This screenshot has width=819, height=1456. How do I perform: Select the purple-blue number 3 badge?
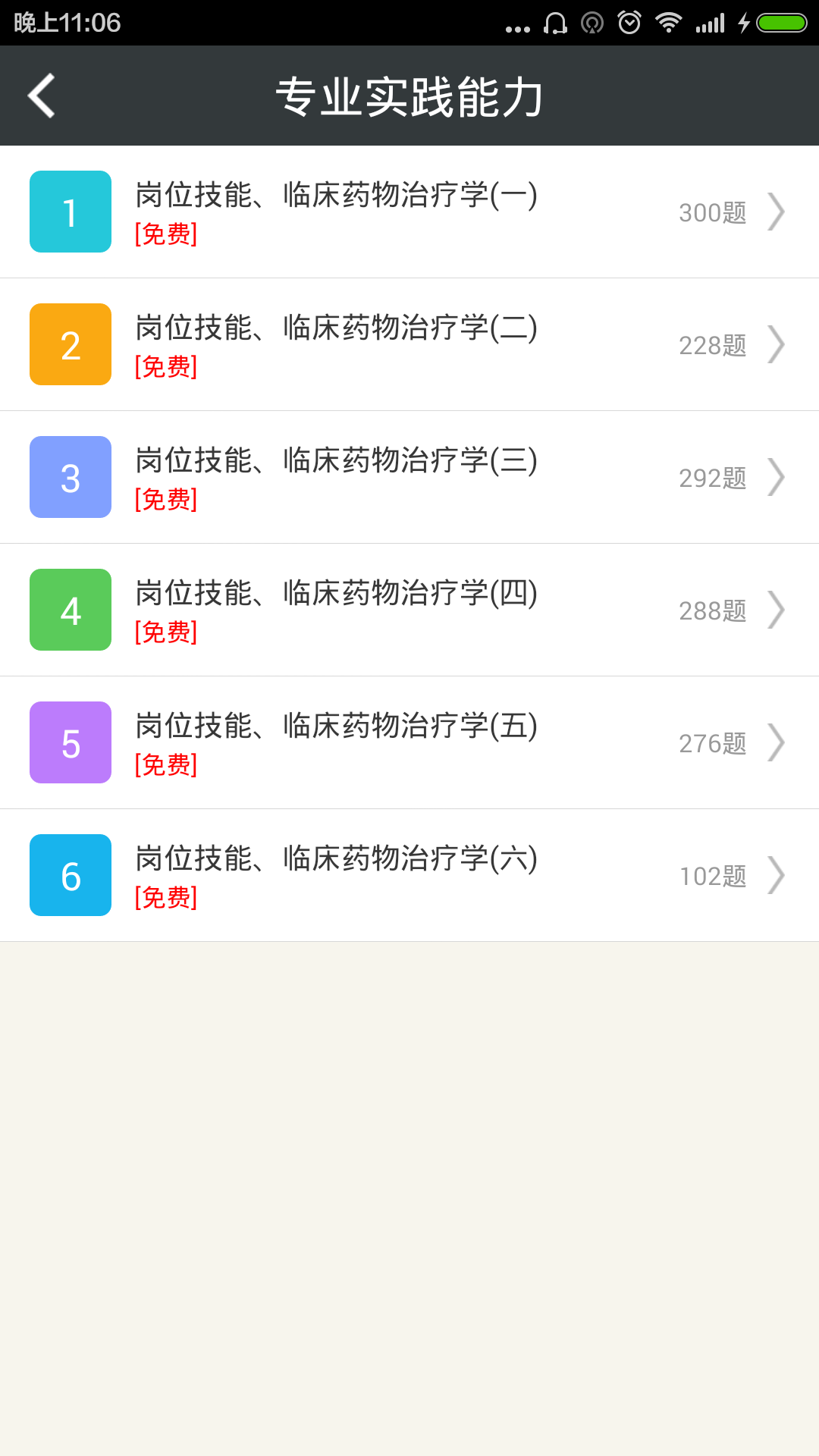(x=70, y=477)
